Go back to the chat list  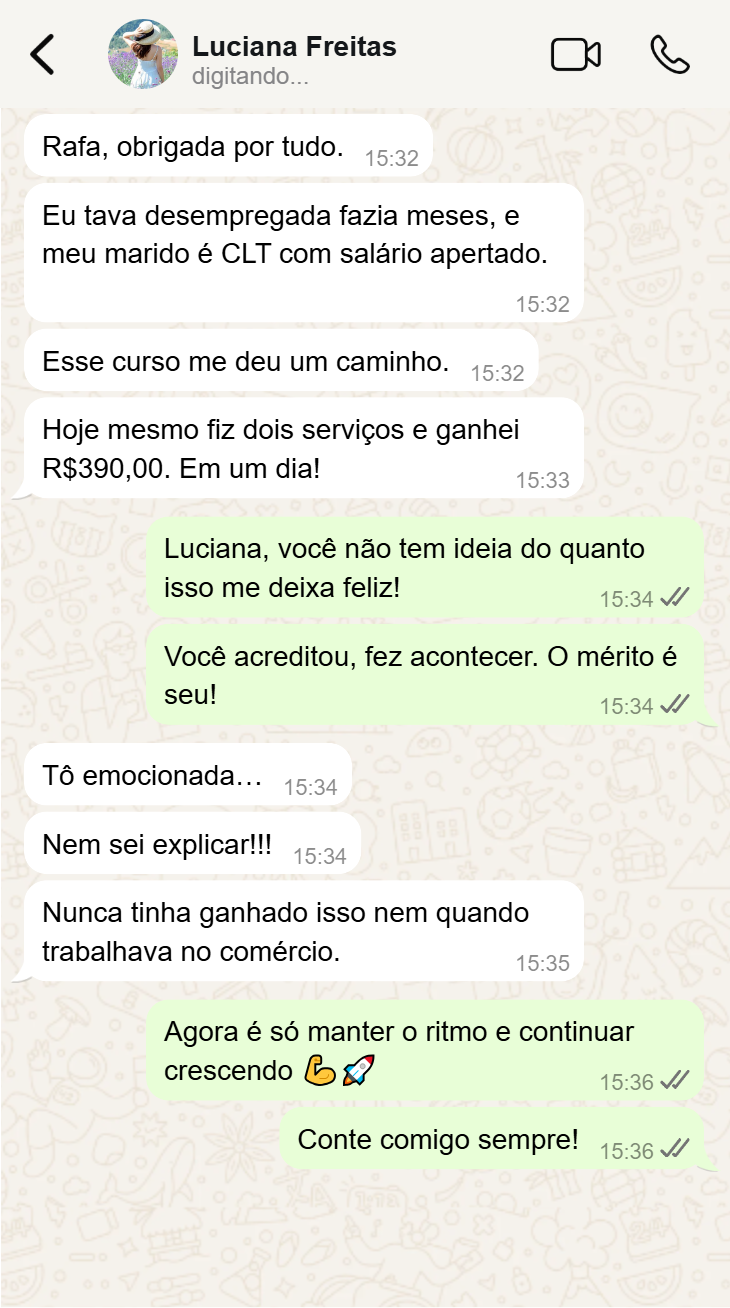point(42,54)
